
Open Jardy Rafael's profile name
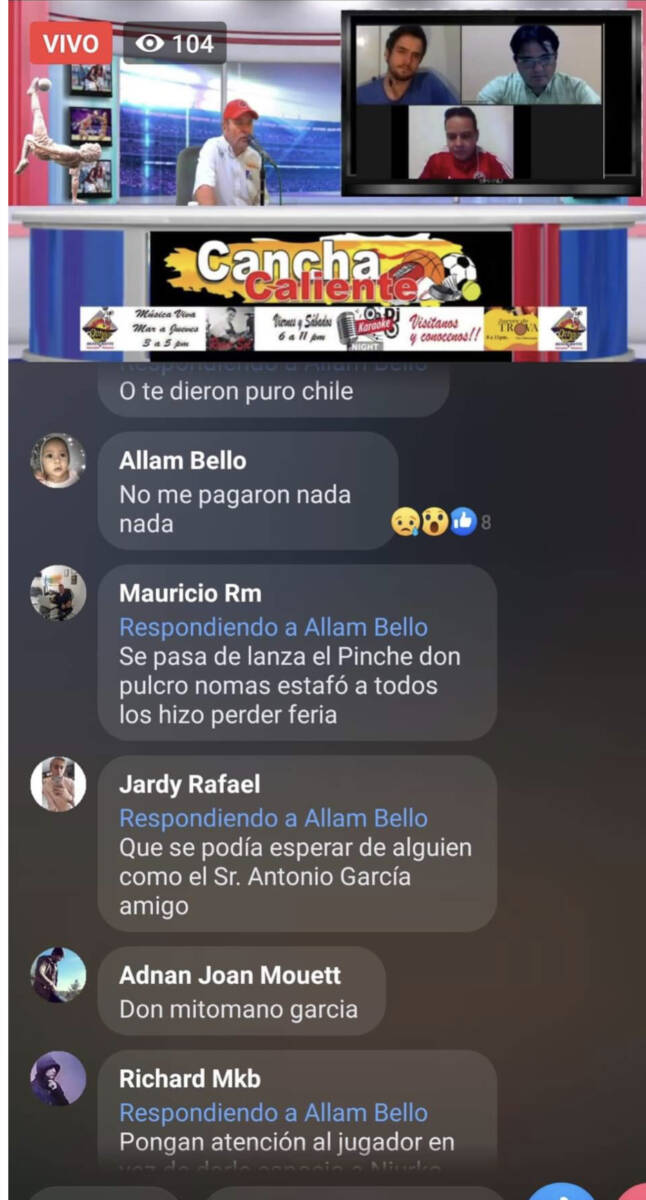(189, 784)
